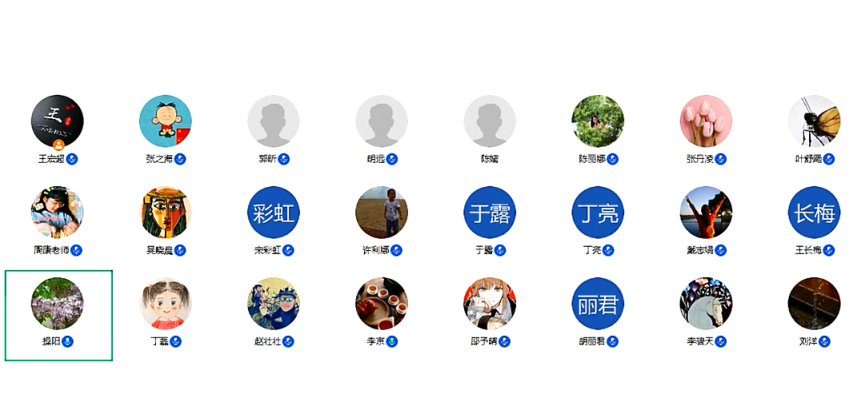
Task: Select 吴晓晨's participant tile
Action: point(165,213)
